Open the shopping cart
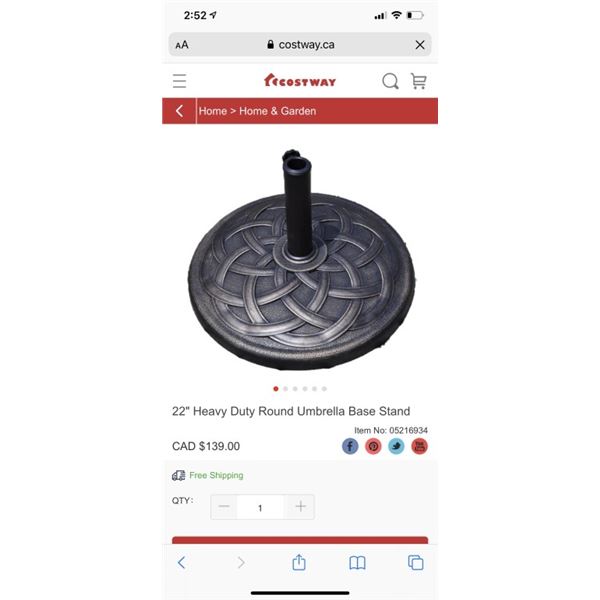This screenshot has width=600, height=600. click(418, 81)
